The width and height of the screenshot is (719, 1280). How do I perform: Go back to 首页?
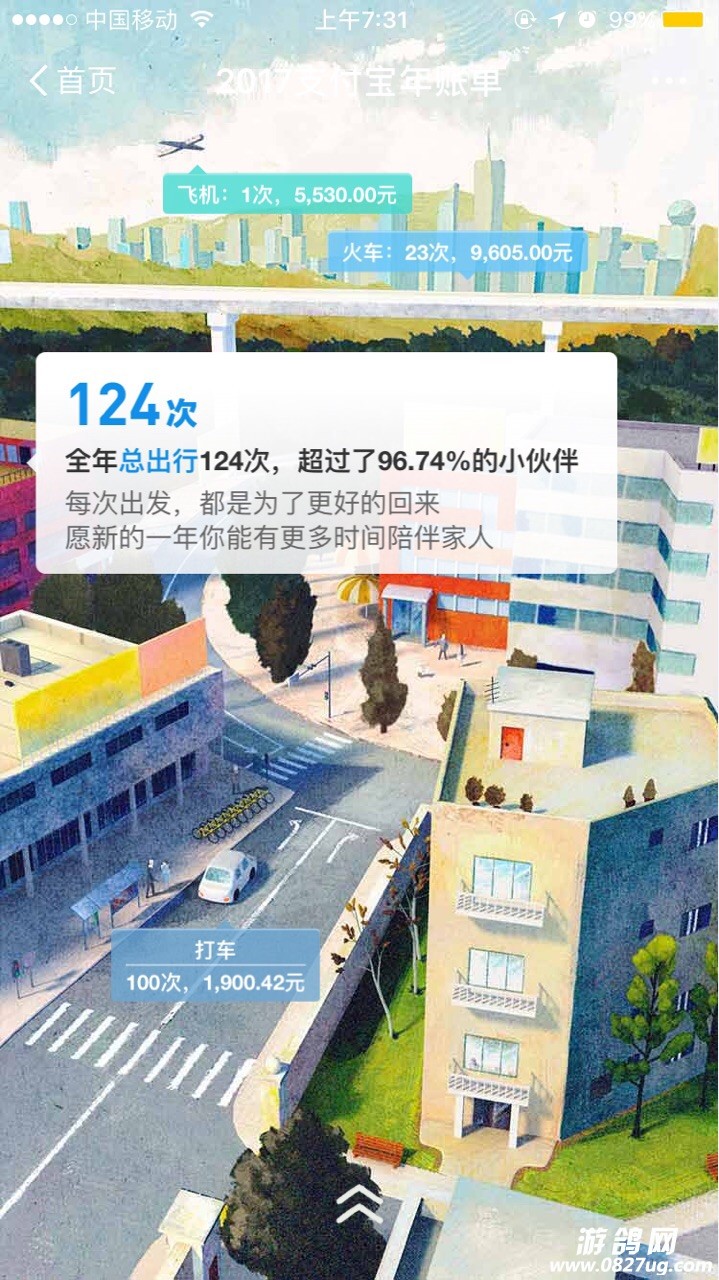(72, 80)
